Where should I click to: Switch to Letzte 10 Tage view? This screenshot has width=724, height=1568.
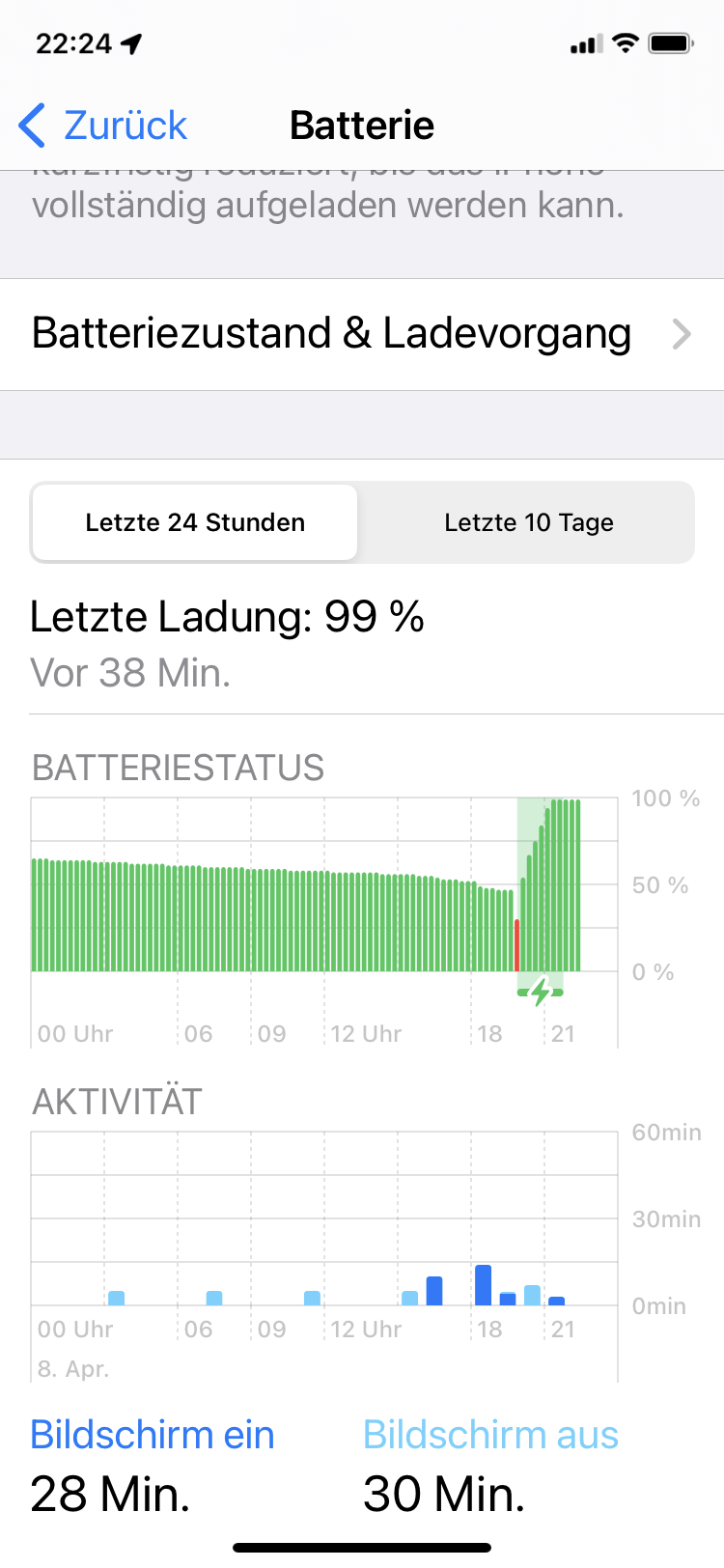[x=528, y=522]
